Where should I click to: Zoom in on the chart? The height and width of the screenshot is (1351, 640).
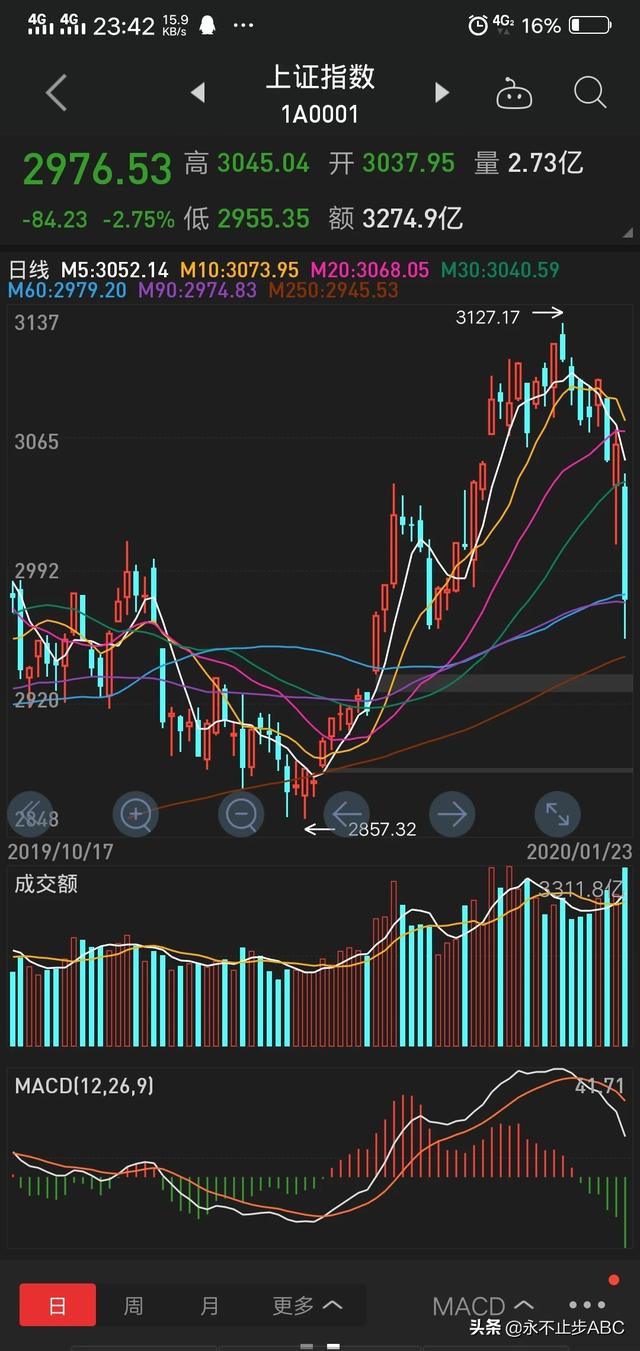tap(135, 815)
